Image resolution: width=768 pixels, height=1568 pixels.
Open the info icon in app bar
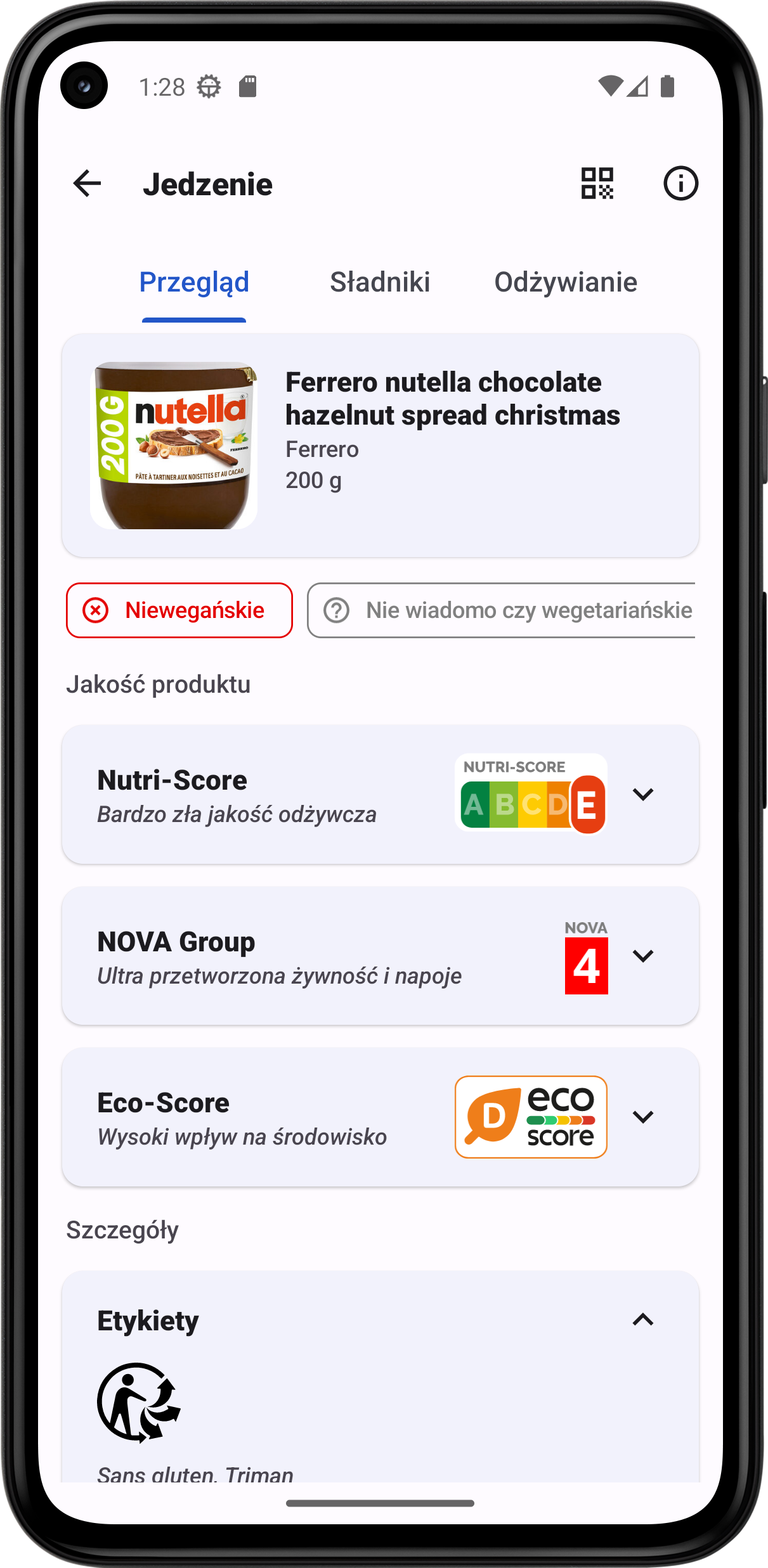[x=680, y=184]
